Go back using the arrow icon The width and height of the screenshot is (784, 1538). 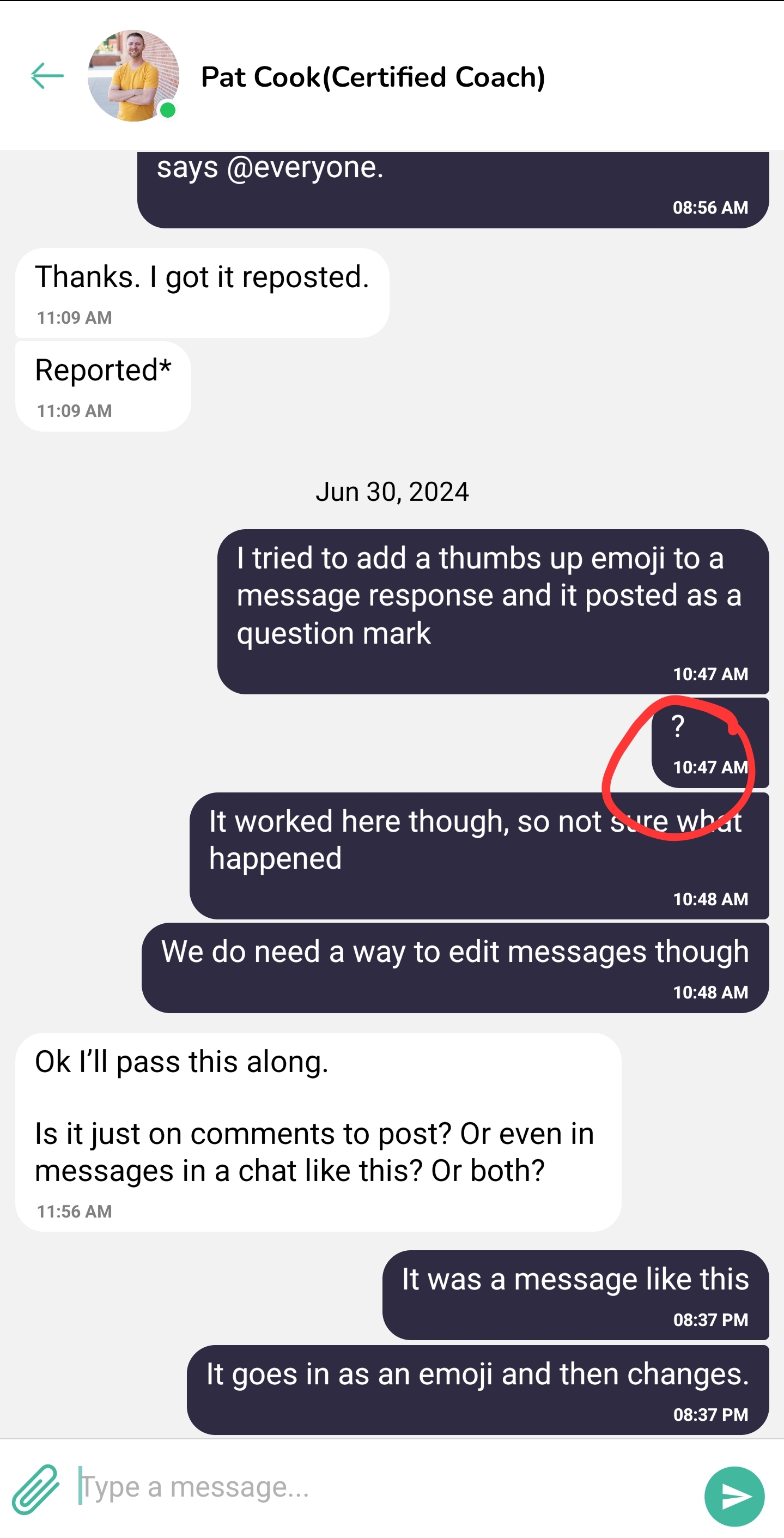(x=47, y=76)
